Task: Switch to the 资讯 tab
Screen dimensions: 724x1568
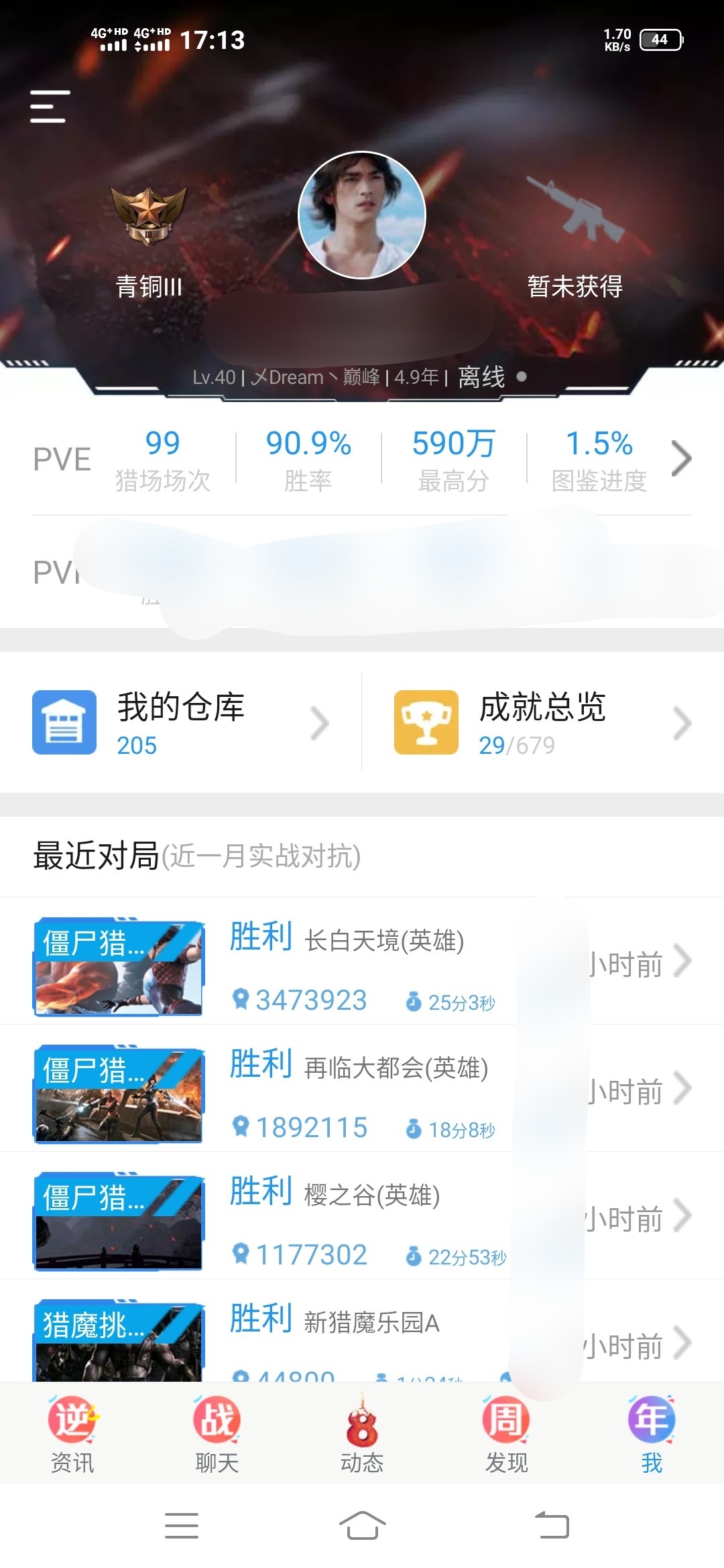Action: pyautogui.click(x=72, y=1433)
